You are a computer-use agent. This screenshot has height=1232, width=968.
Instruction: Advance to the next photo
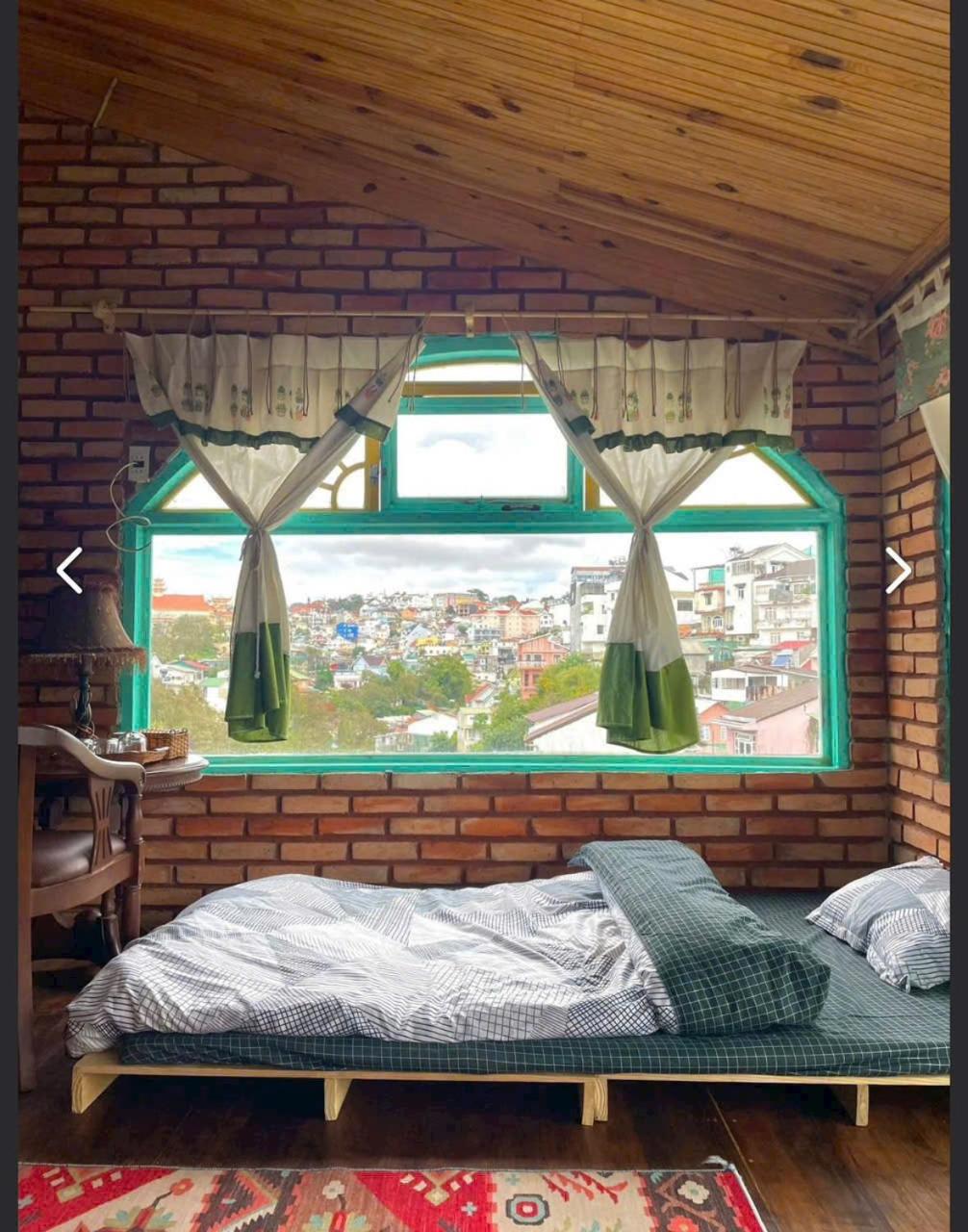[897, 571]
